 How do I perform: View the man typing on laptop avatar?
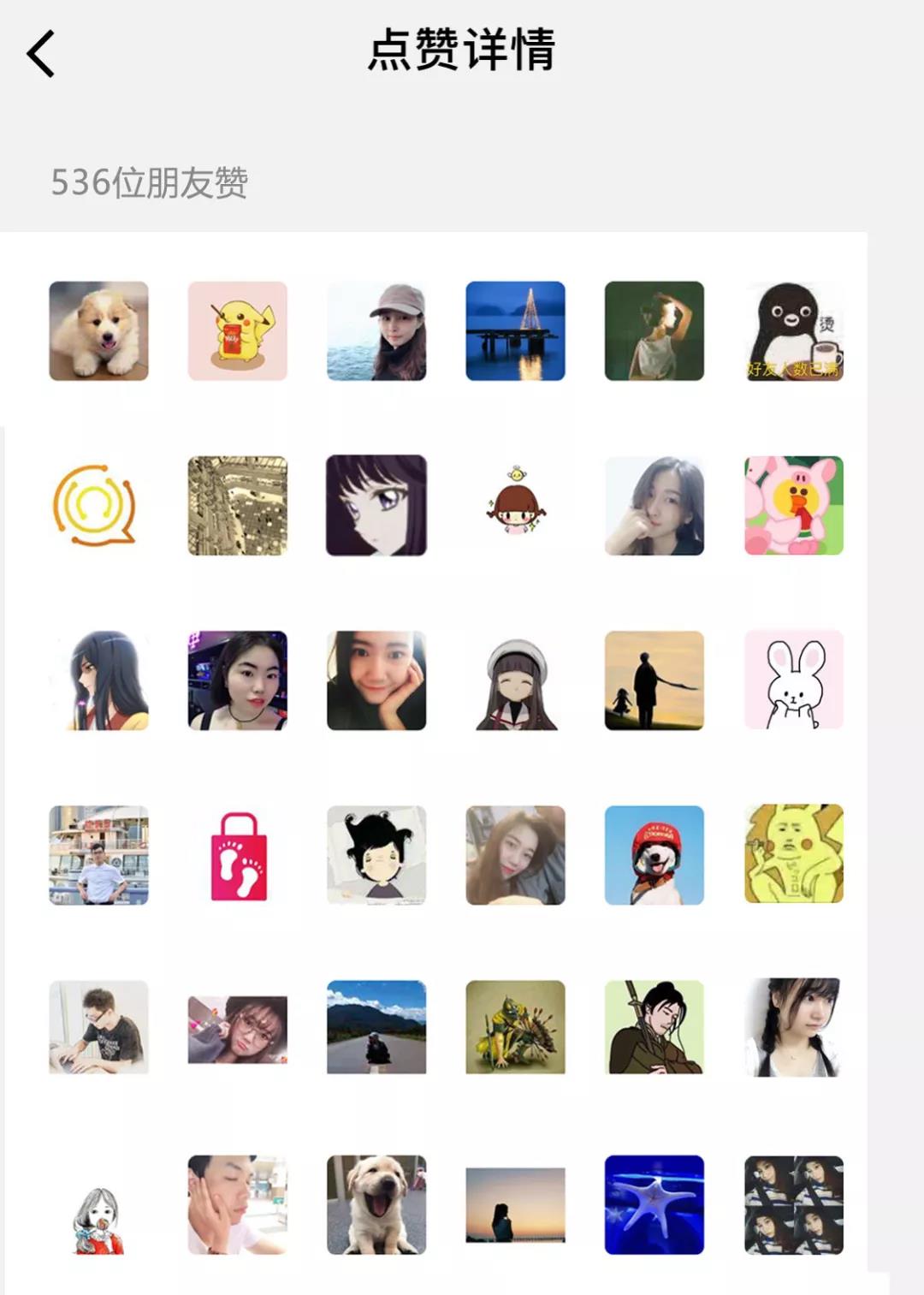(x=98, y=1027)
